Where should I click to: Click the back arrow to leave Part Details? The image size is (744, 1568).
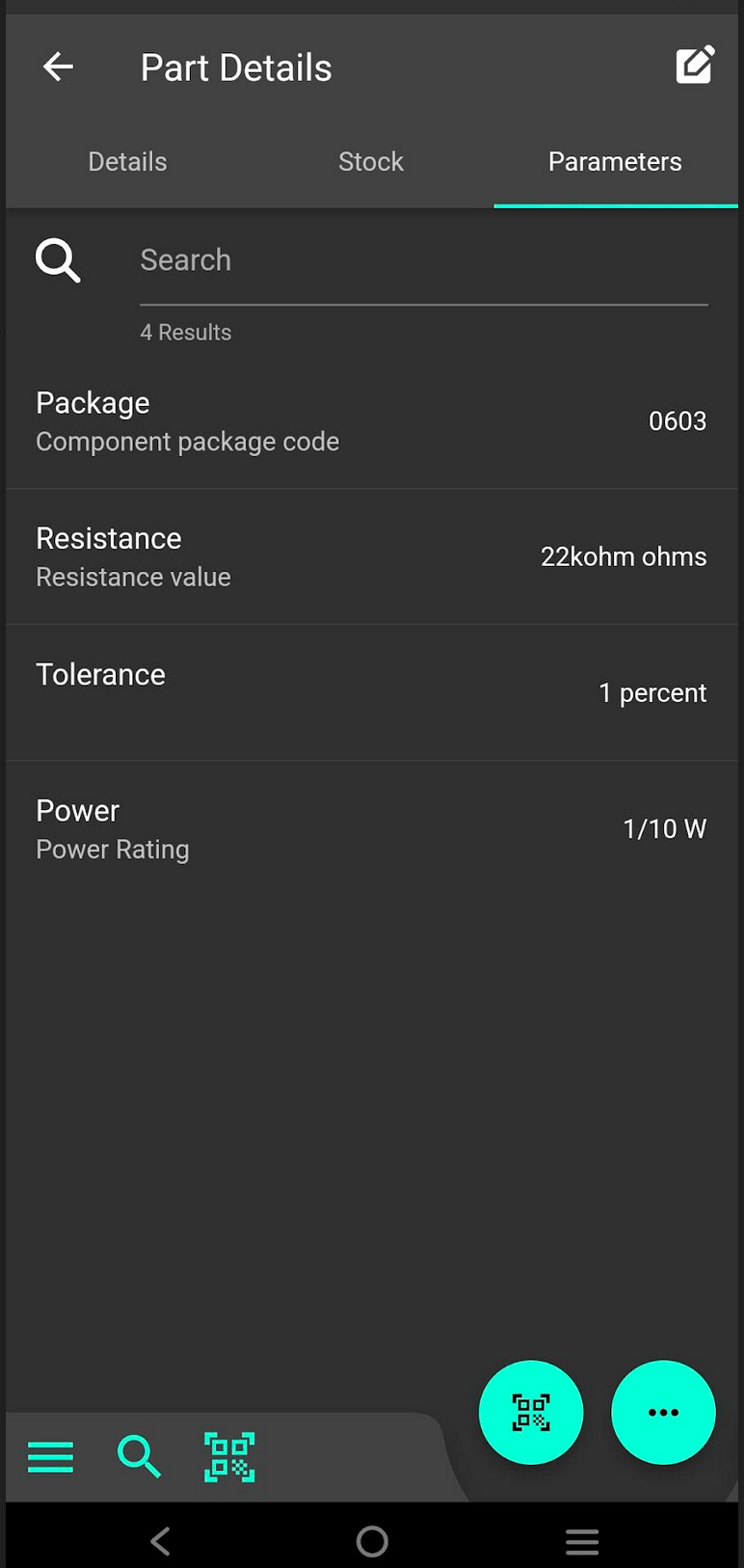coord(58,66)
